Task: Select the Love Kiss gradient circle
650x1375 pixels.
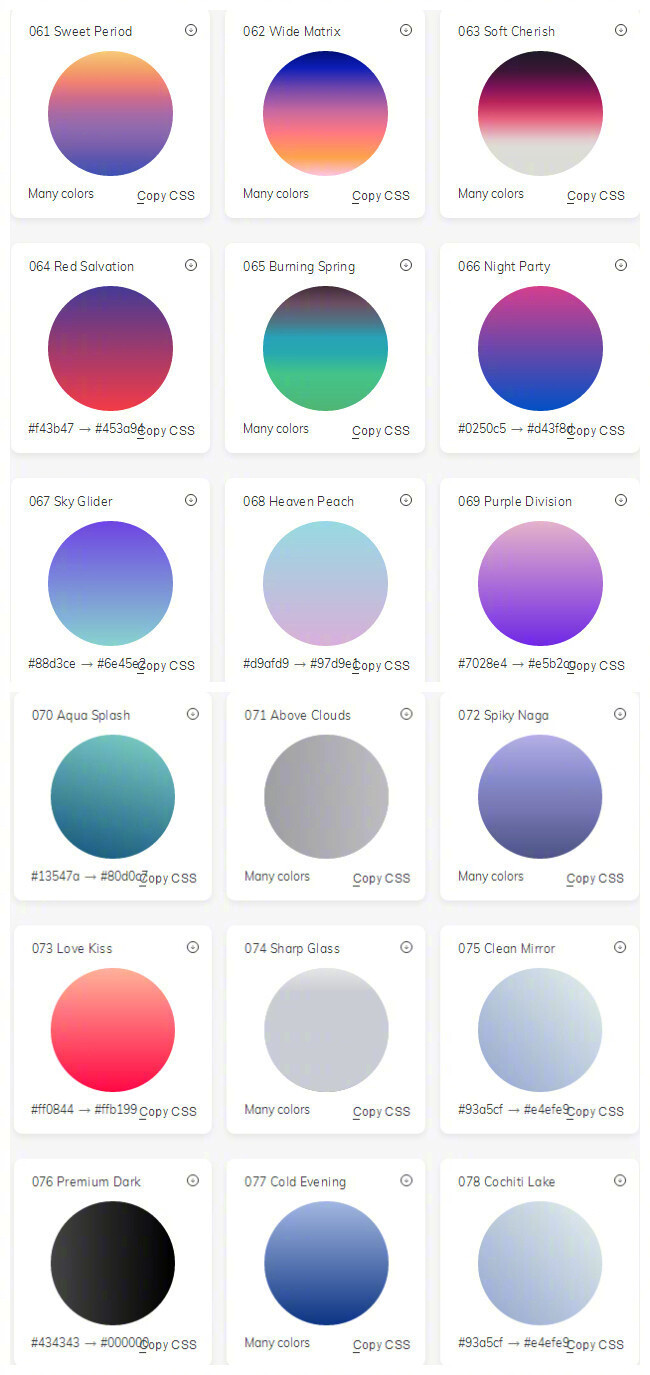Action: point(113,1030)
